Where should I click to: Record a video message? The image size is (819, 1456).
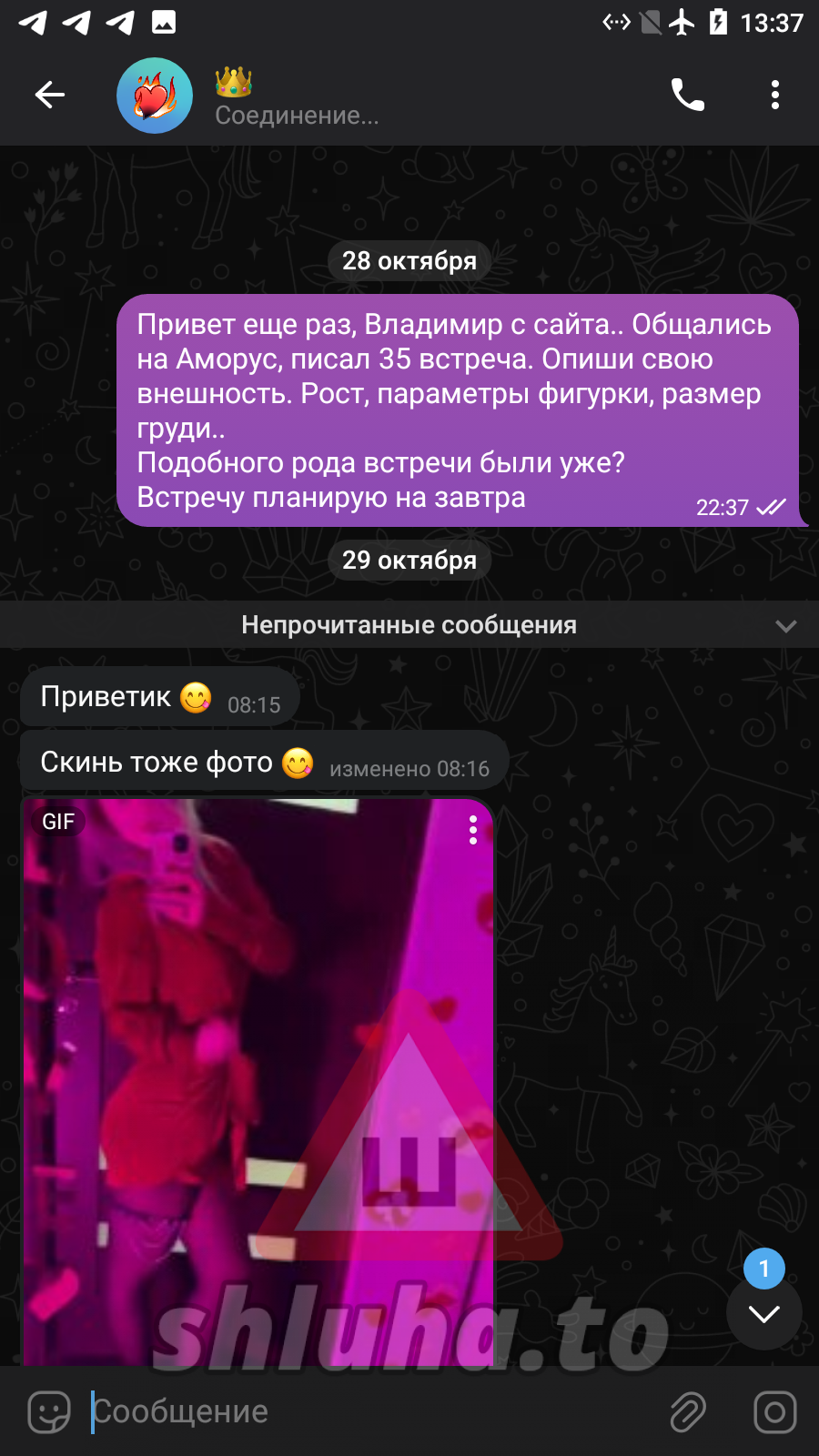(x=774, y=1412)
